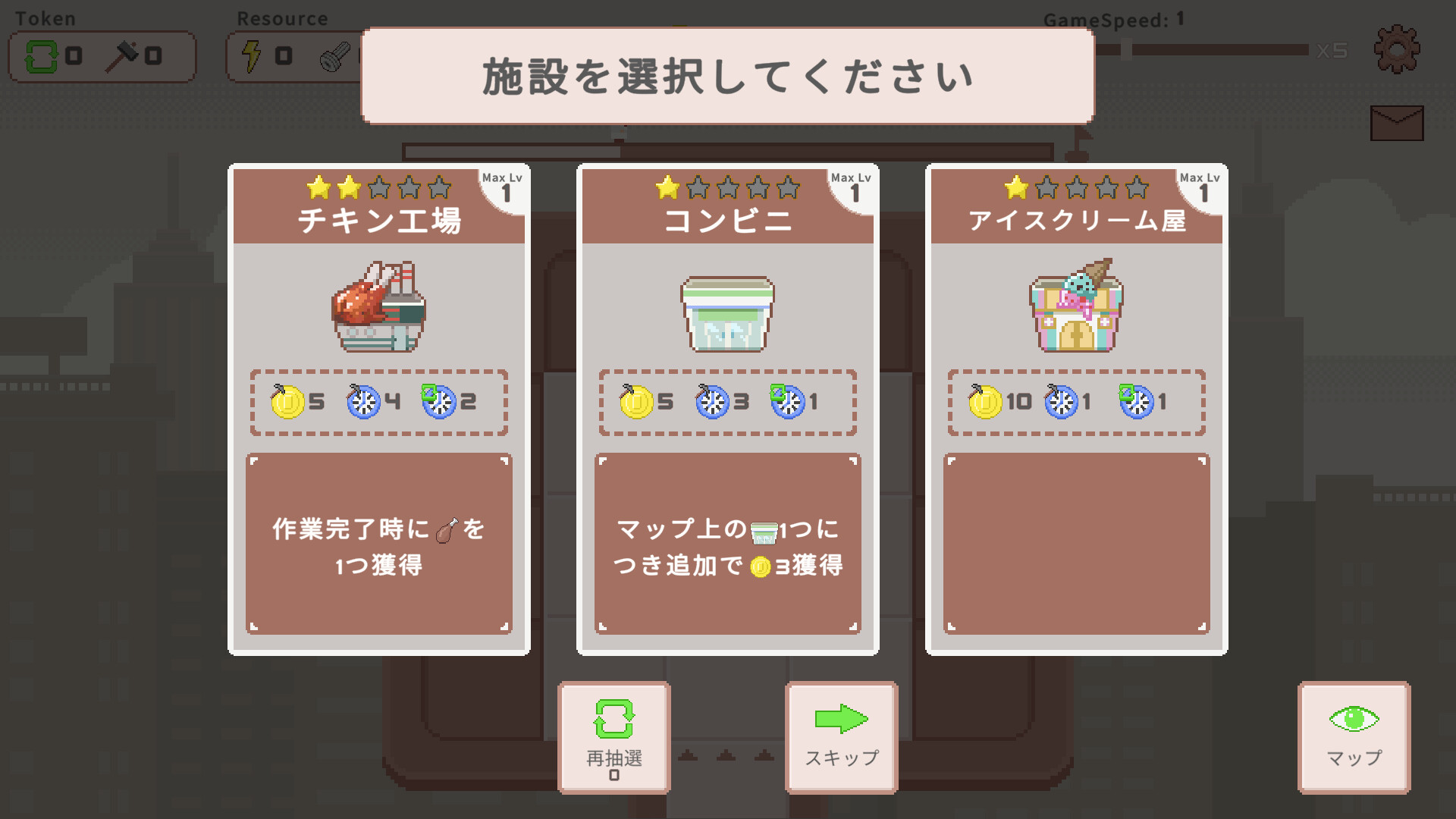Viewport: 1456px width, 819px height.
Task: Tap the 再抽選 reroll button
Action: click(x=614, y=738)
